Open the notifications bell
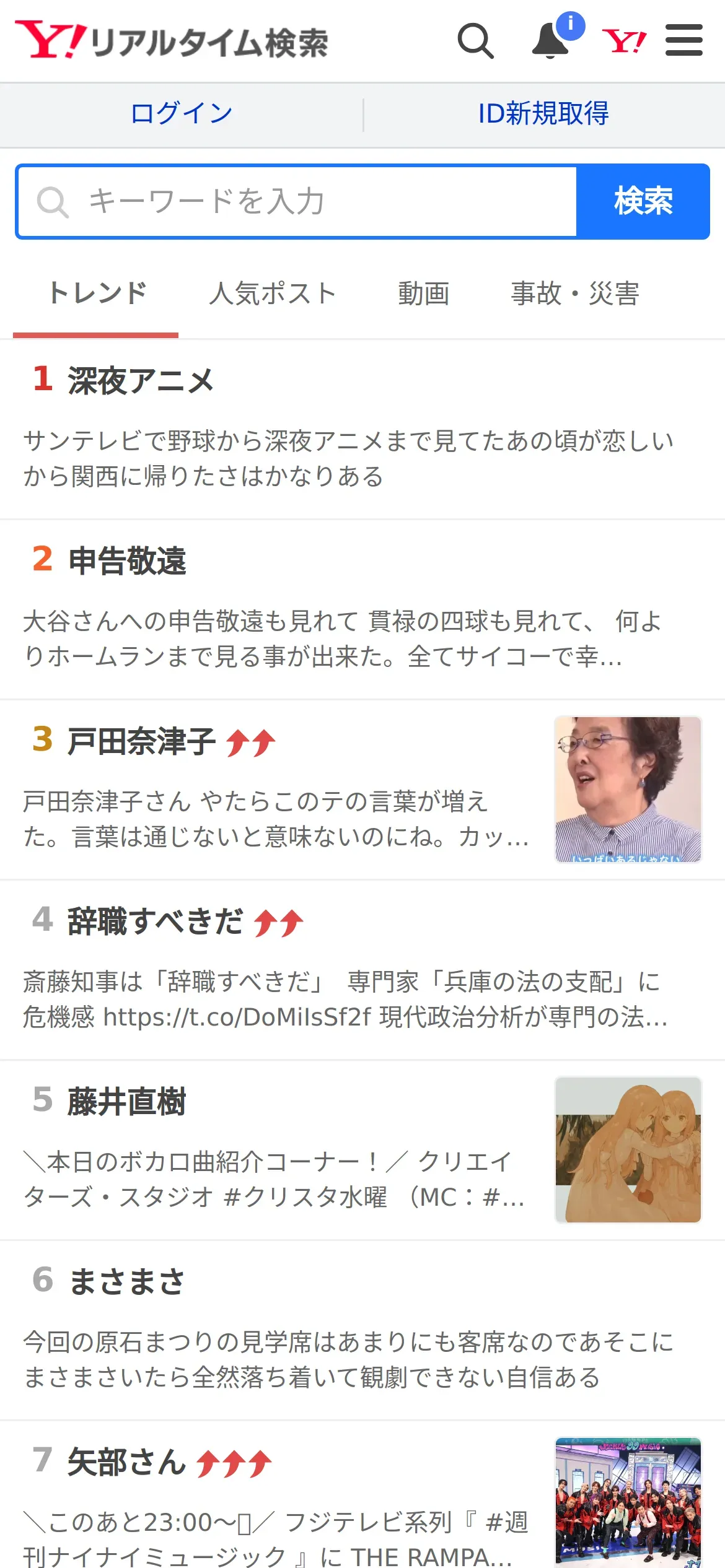The width and height of the screenshot is (725, 1568). point(551,41)
